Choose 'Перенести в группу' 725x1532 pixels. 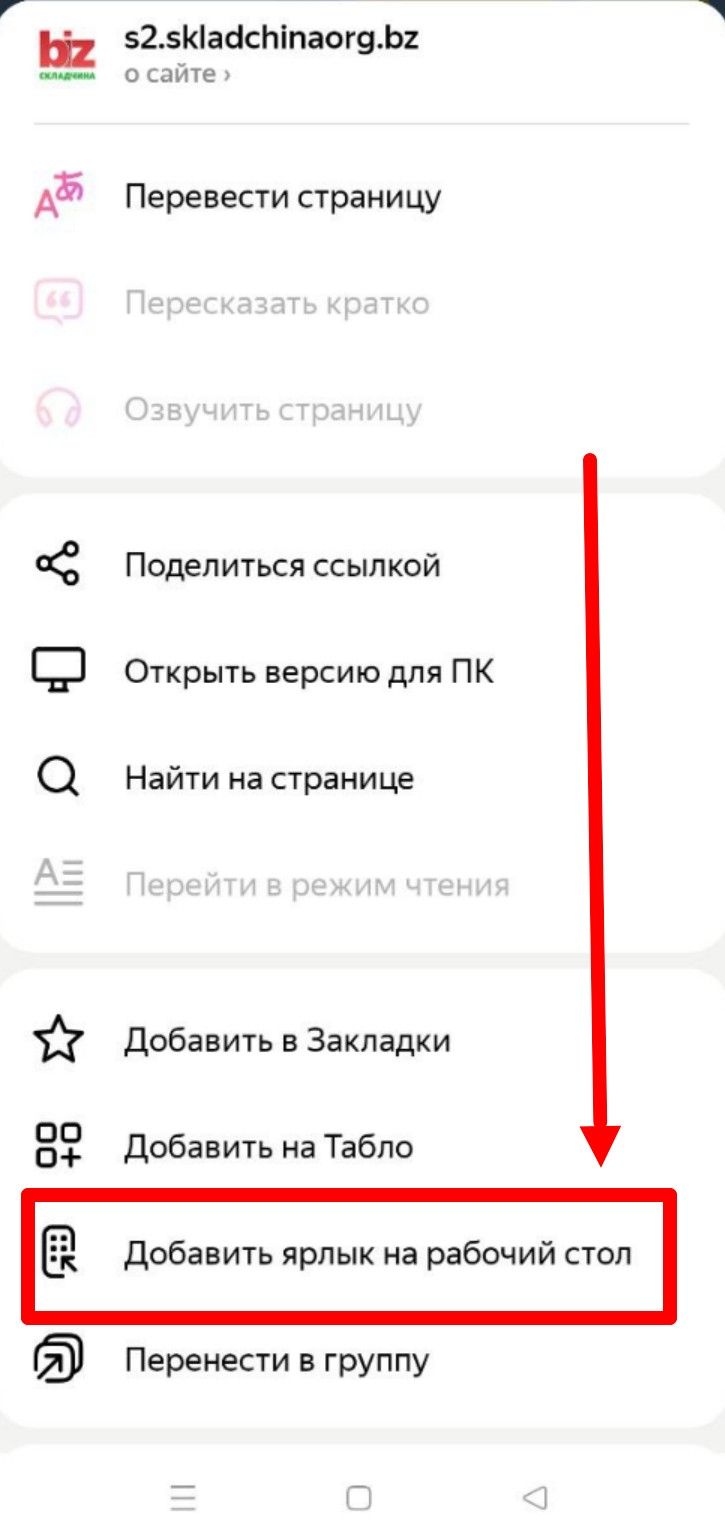[x=276, y=1360]
